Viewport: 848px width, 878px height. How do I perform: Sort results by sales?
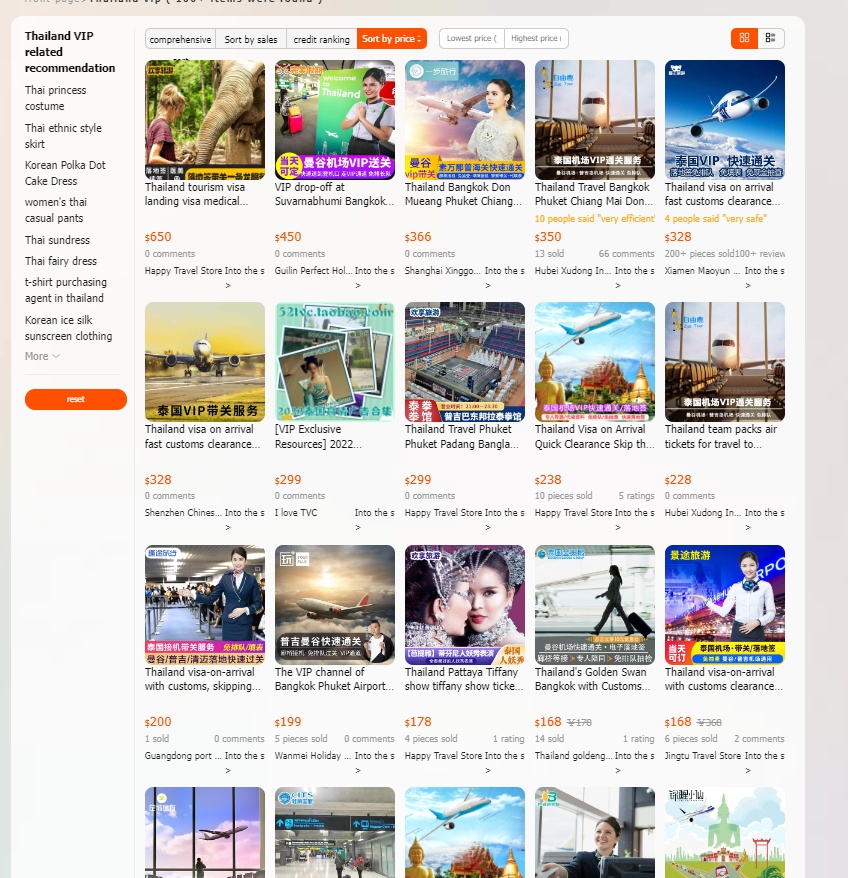pos(251,39)
